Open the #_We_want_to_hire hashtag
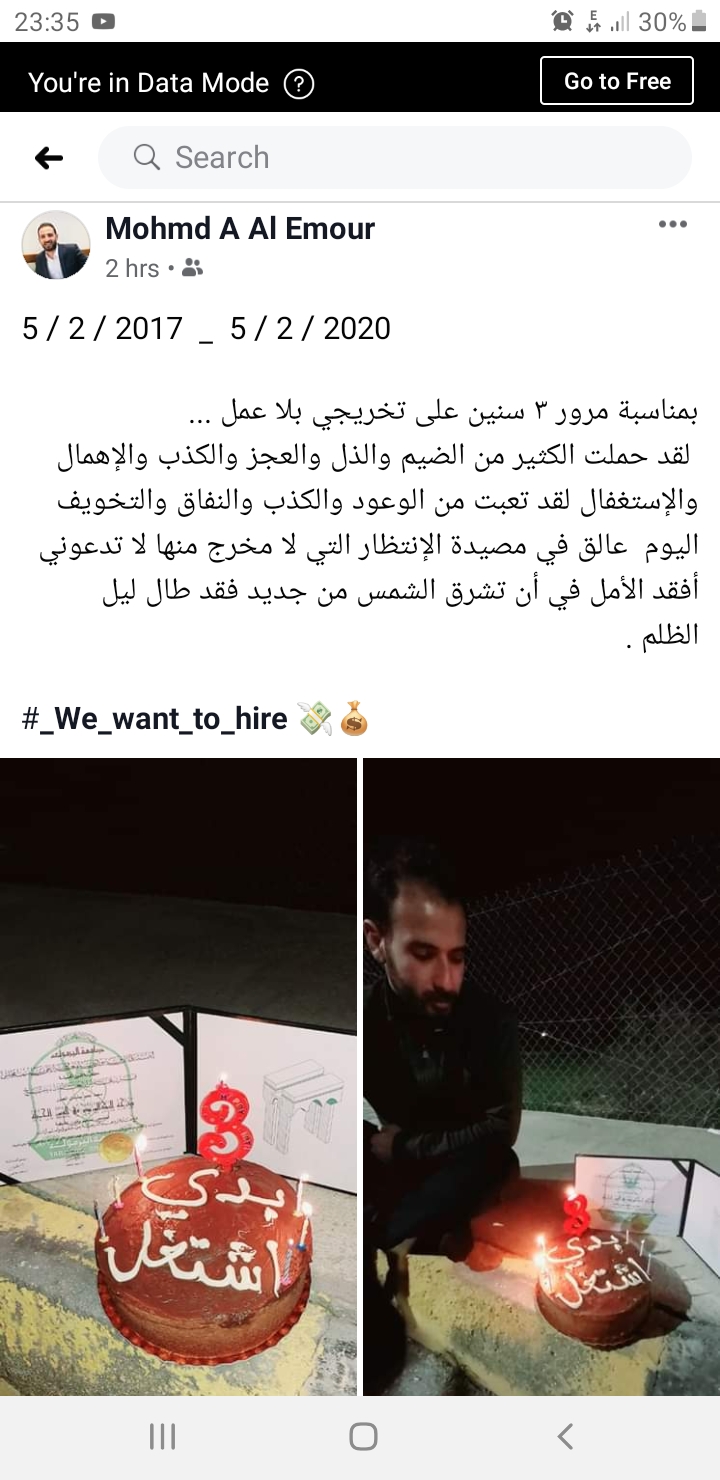Screen dimensions: 720x1480 [156, 718]
